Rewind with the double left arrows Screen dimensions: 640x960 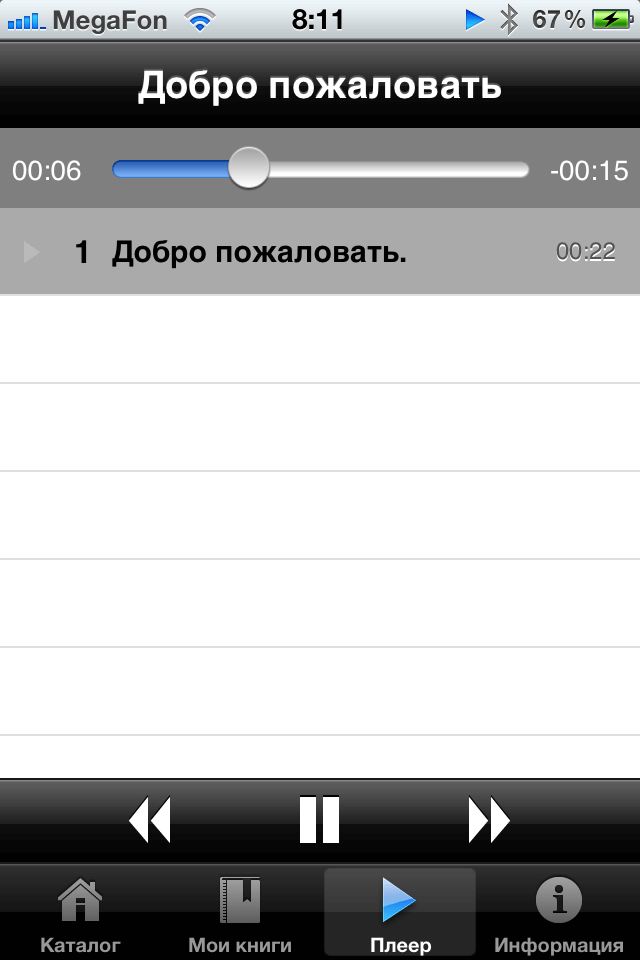(150, 820)
